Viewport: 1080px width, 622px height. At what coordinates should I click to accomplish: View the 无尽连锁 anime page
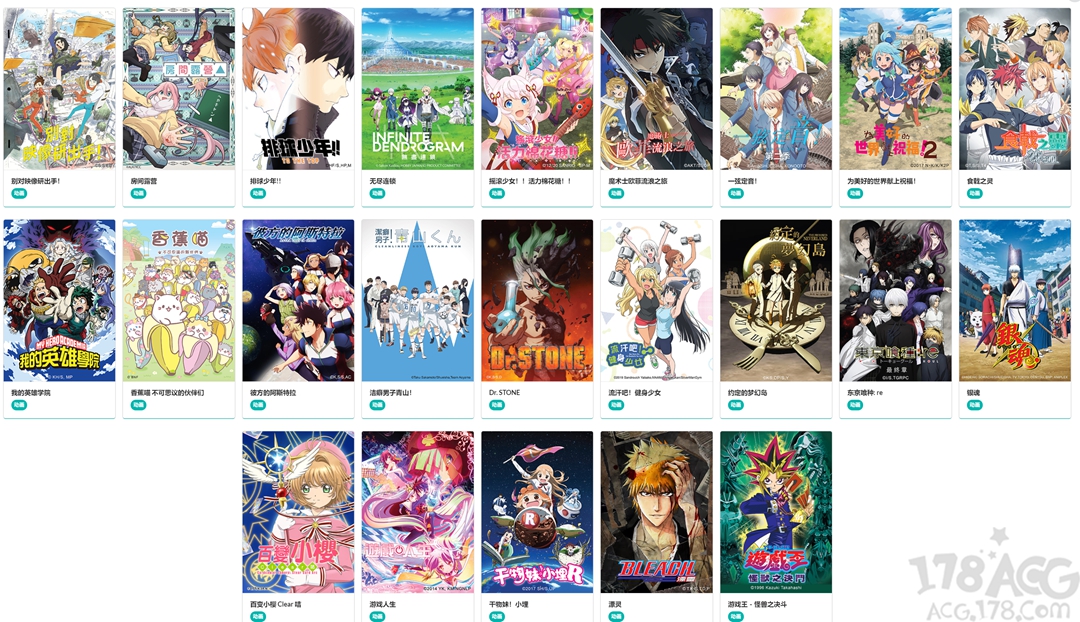418,90
